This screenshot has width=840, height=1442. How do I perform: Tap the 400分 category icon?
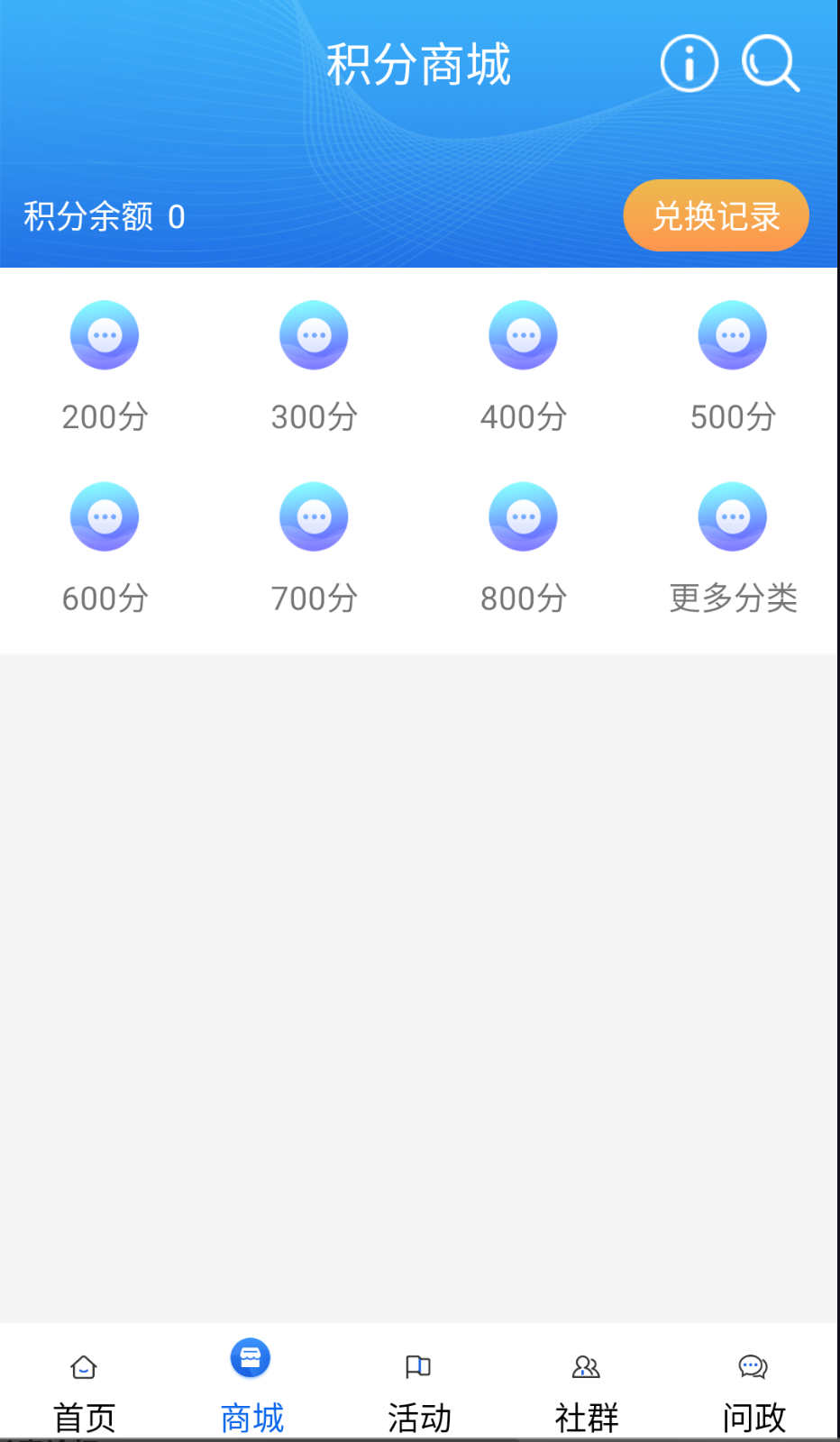point(523,334)
